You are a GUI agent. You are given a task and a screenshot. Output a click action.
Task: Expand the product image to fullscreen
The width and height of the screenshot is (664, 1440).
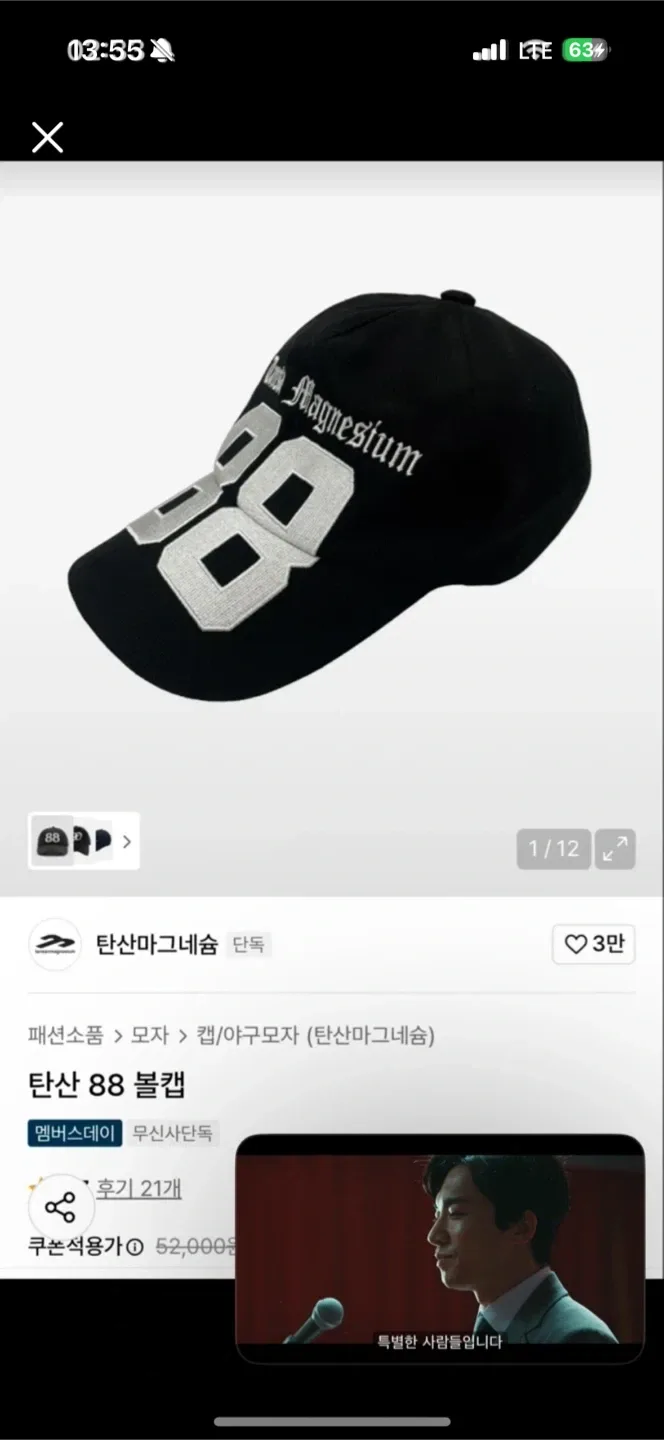[615, 849]
